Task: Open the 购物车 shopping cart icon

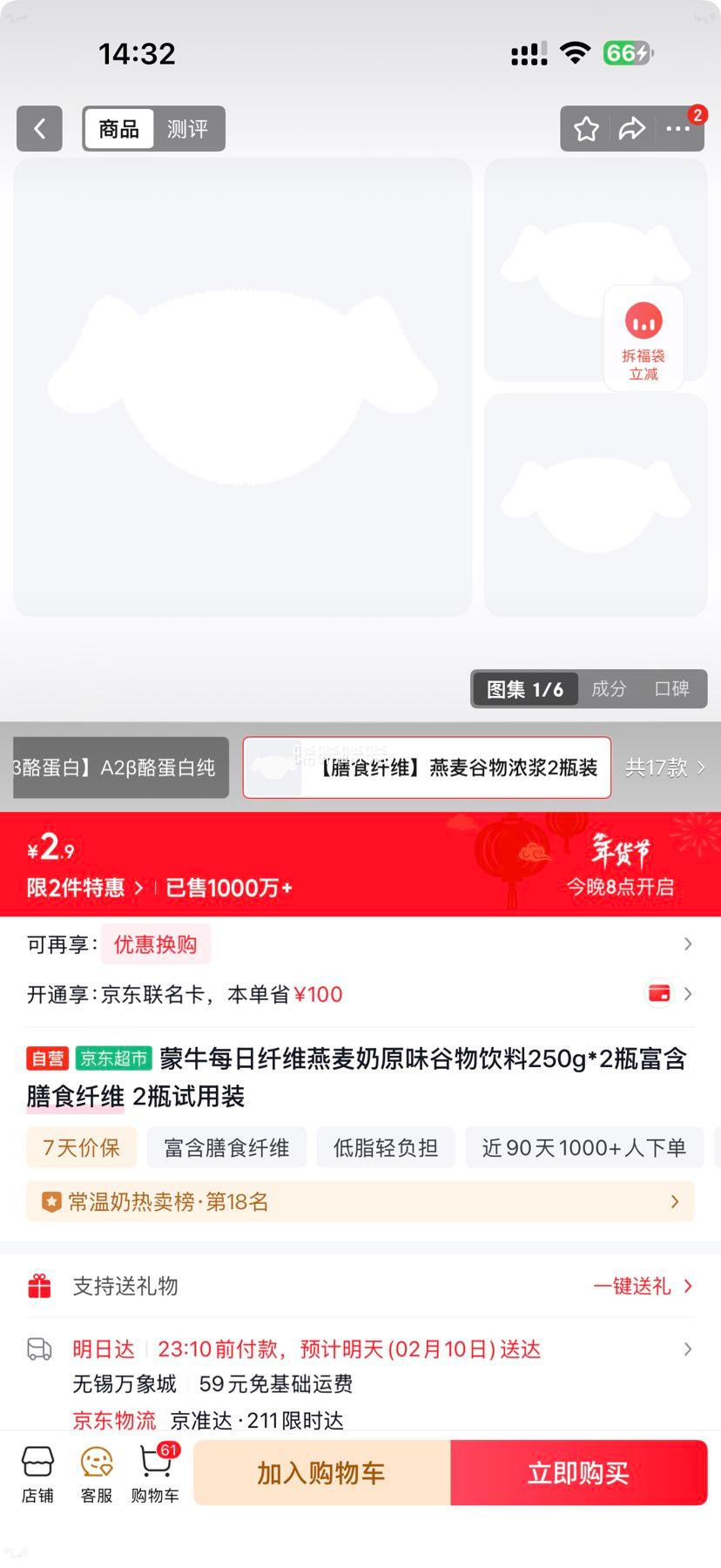Action: coord(154,1472)
